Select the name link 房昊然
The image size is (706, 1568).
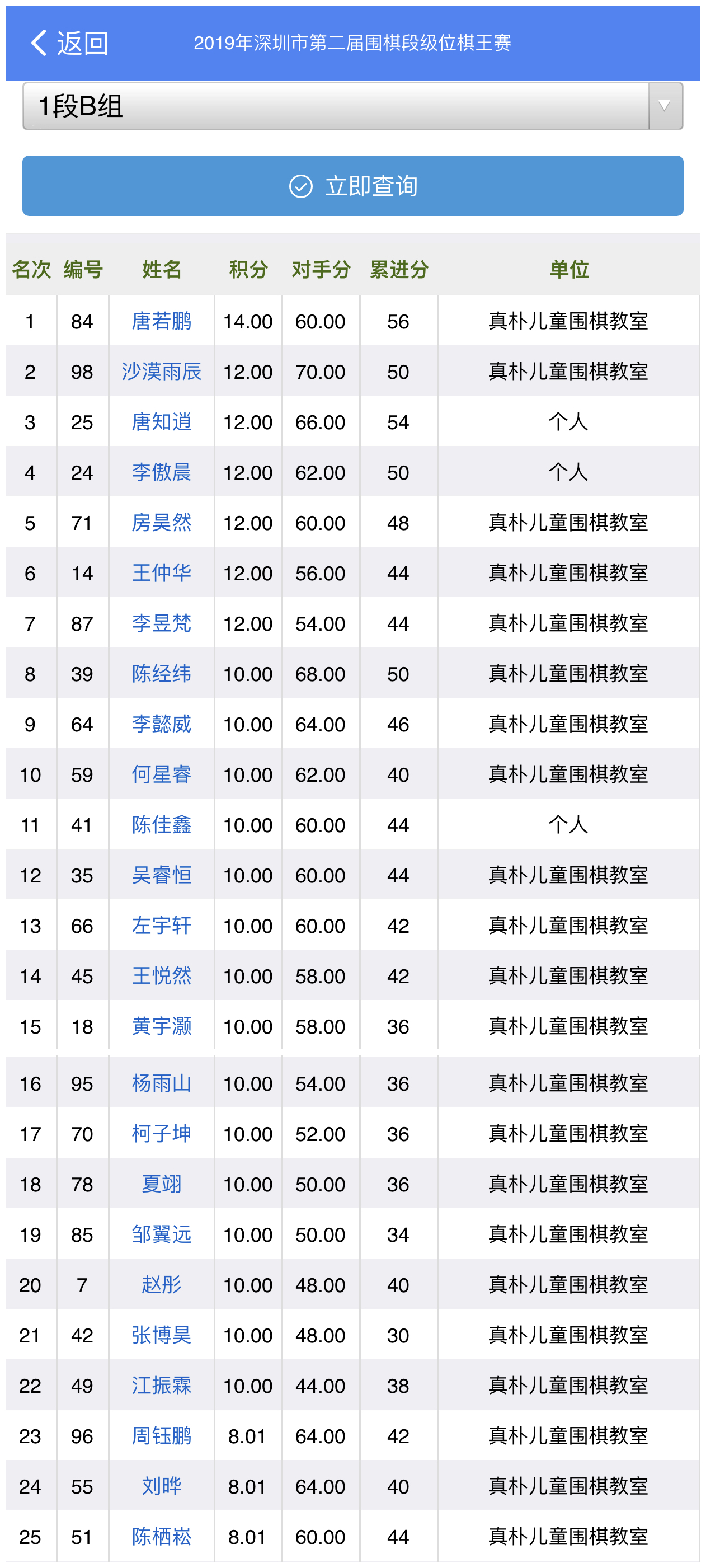point(161,523)
